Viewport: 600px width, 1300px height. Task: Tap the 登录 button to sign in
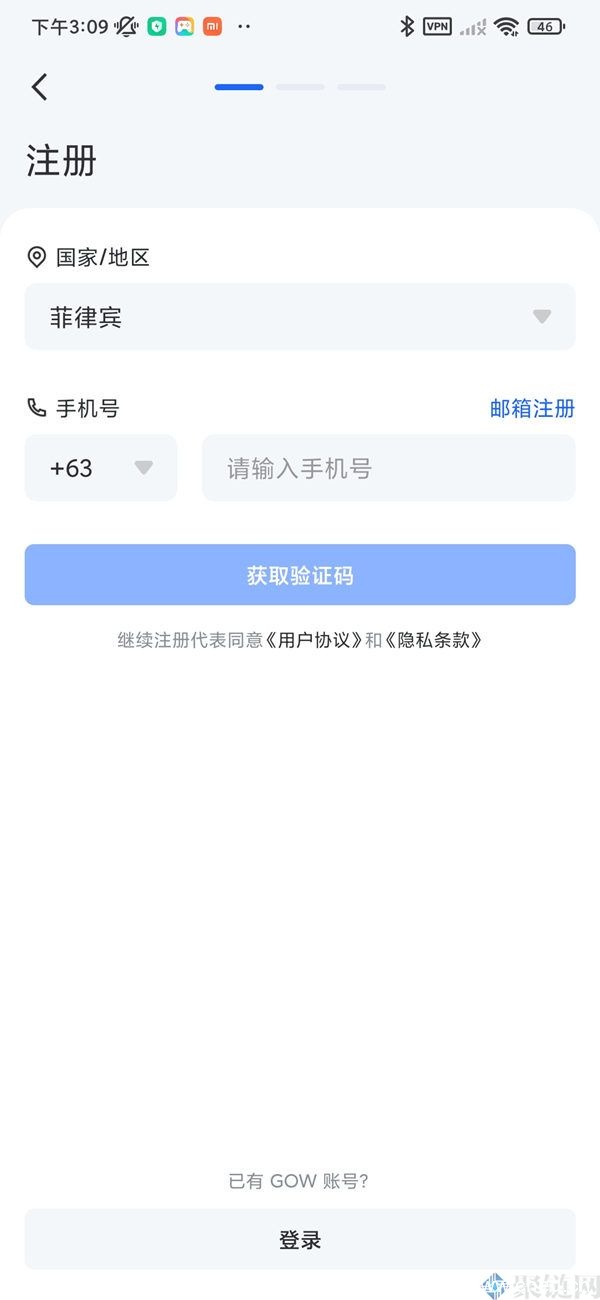point(300,1240)
